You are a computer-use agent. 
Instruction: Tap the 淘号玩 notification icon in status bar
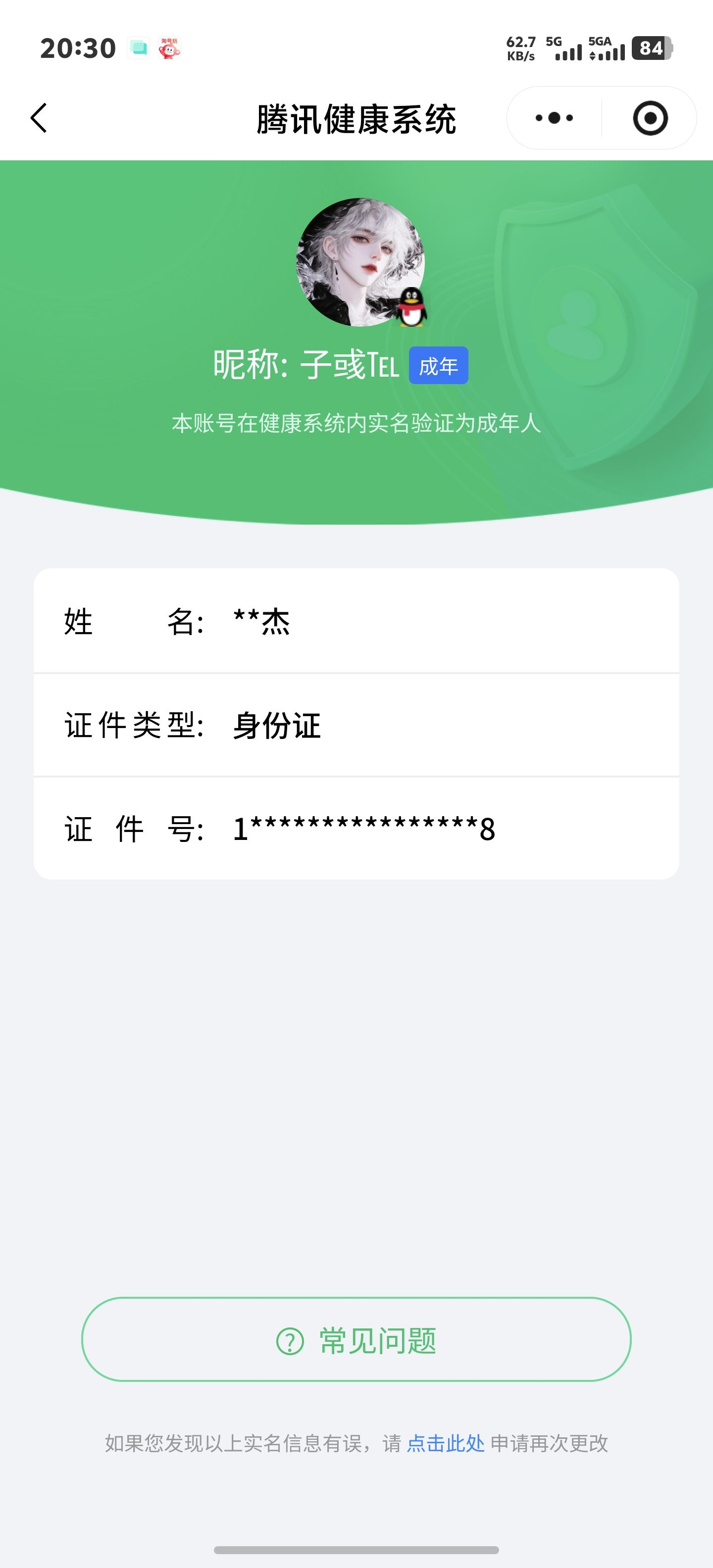coord(169,49)
